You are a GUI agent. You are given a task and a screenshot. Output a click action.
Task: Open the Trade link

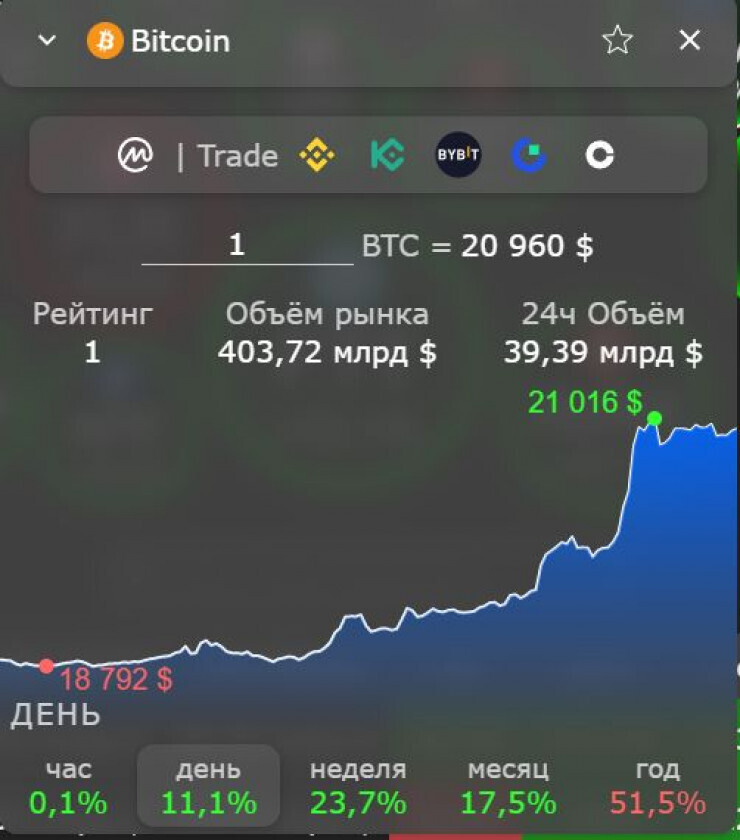tap(238, 155)
